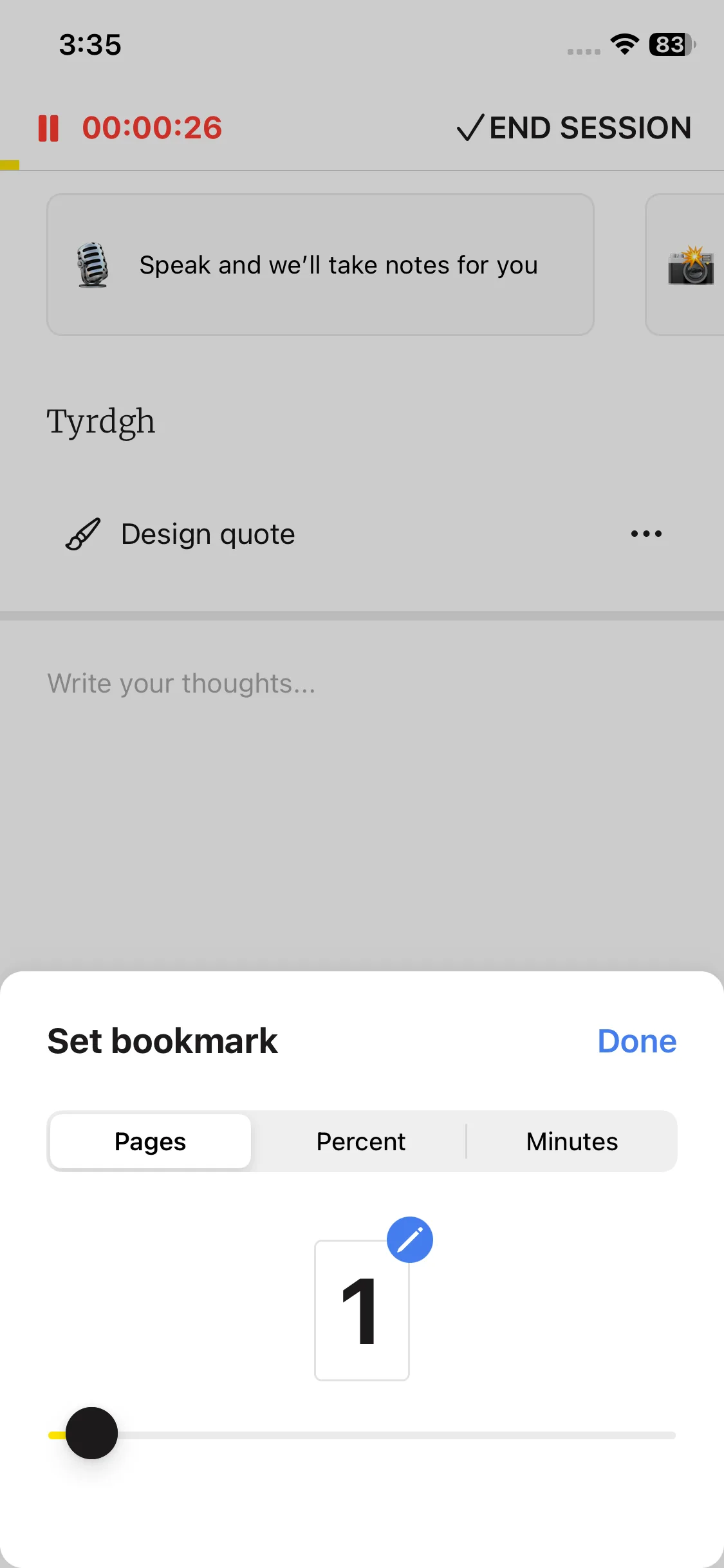This screenshot has width=724, height=1568.
Task: Start voice notes with the microphone card
Action: (320, 265)
